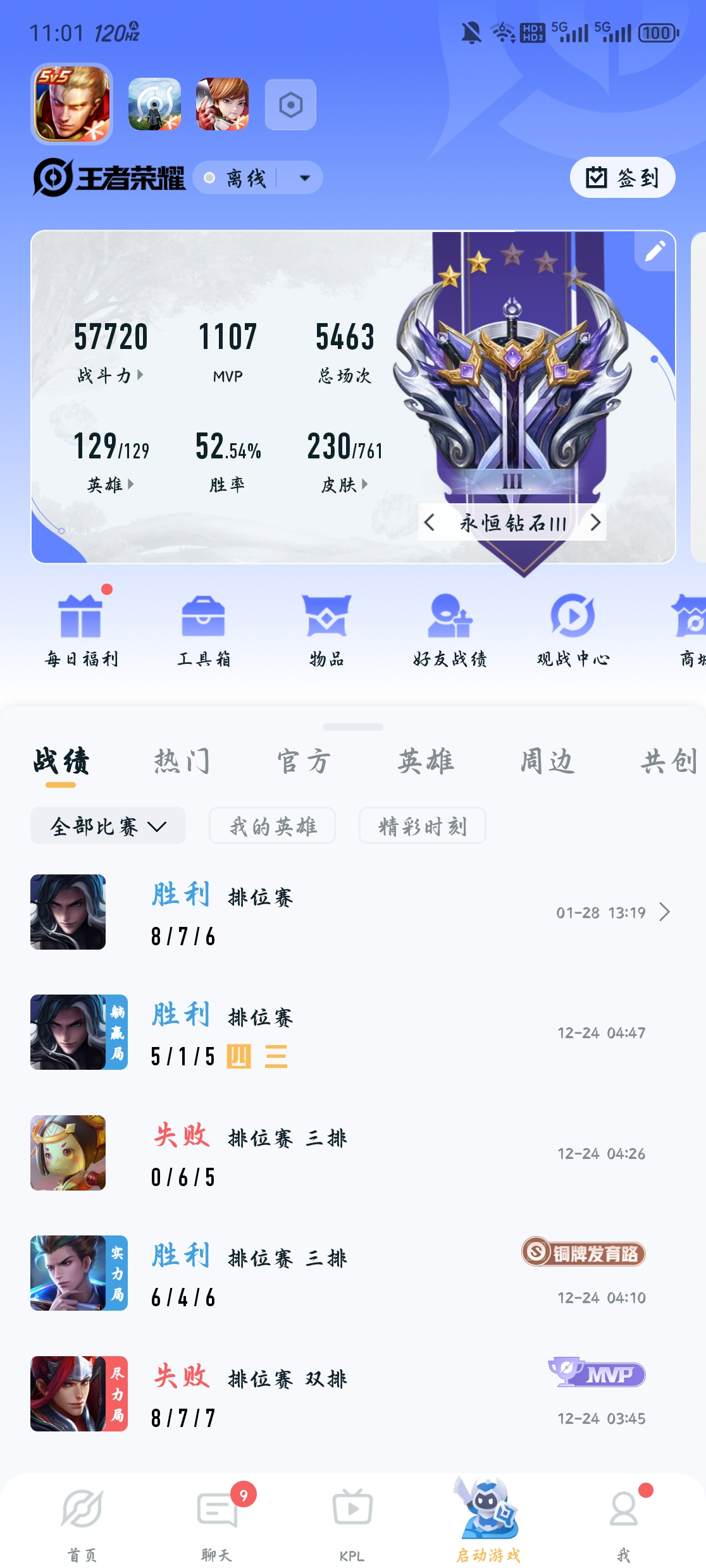Show next rank after 永恒钻石III

(x=595, y=523)
